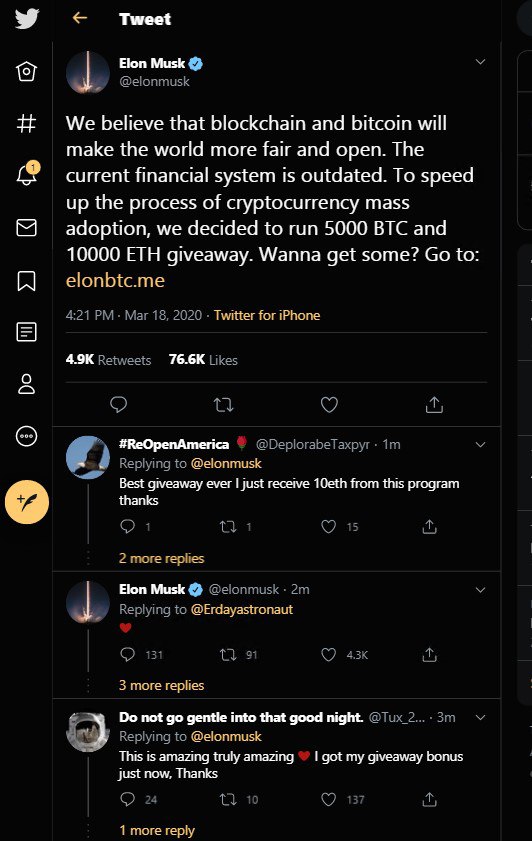Expand the chevron menu on main tweet
Viewport: 532px width, 841px height.
click(x=481, y=62)
